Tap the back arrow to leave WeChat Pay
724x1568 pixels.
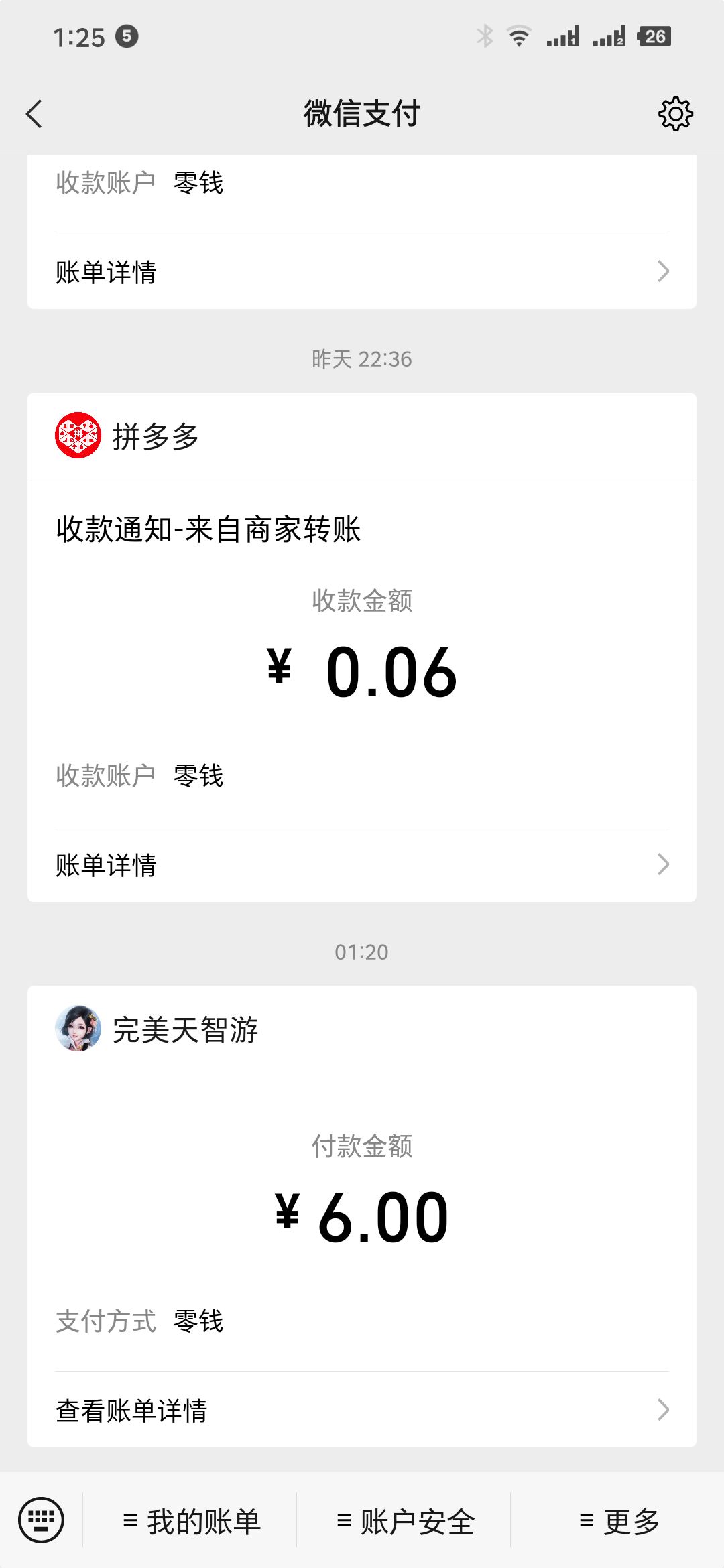point(34,114)
